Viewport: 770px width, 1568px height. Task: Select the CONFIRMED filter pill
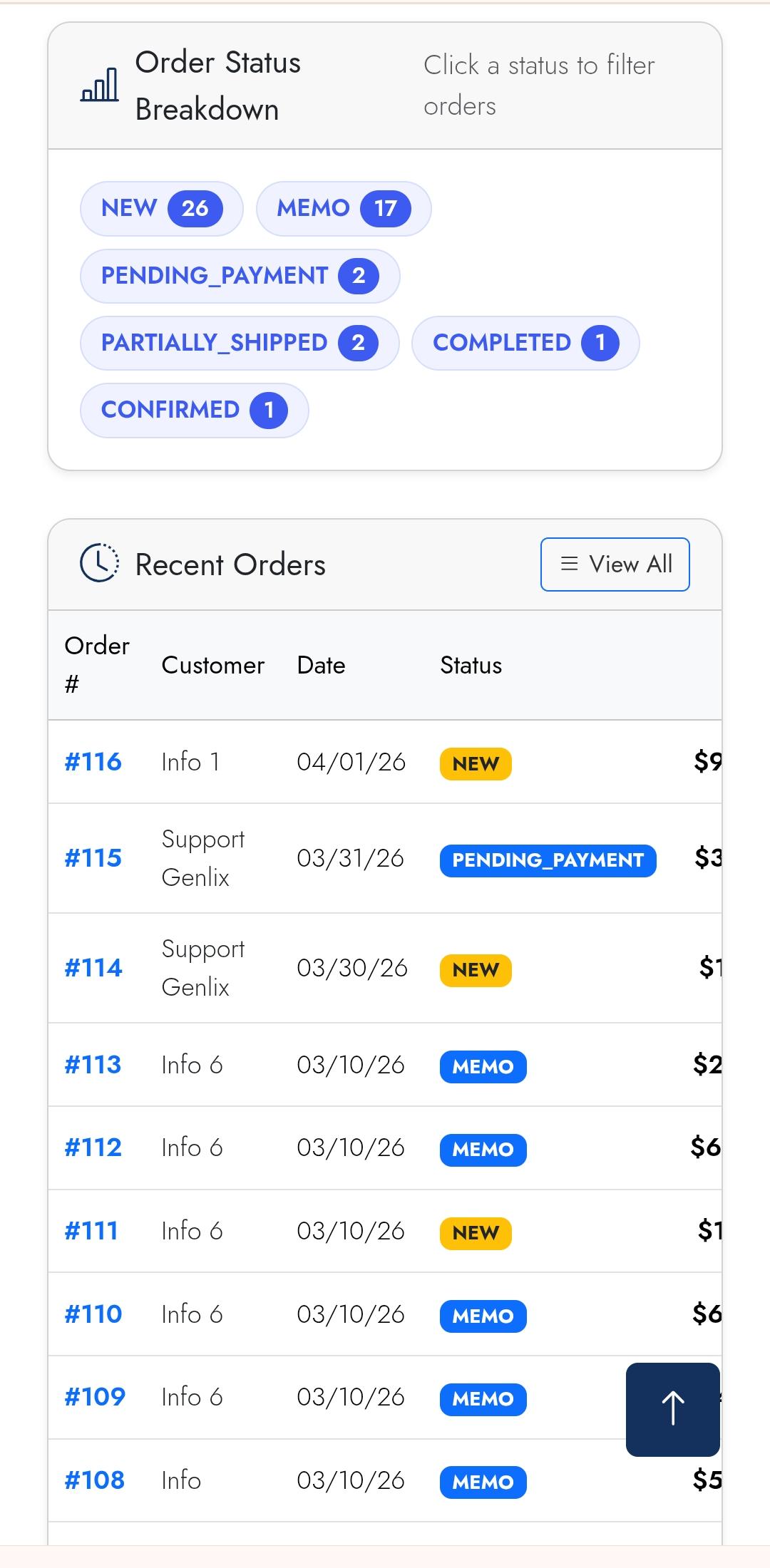tap(194, 410)
